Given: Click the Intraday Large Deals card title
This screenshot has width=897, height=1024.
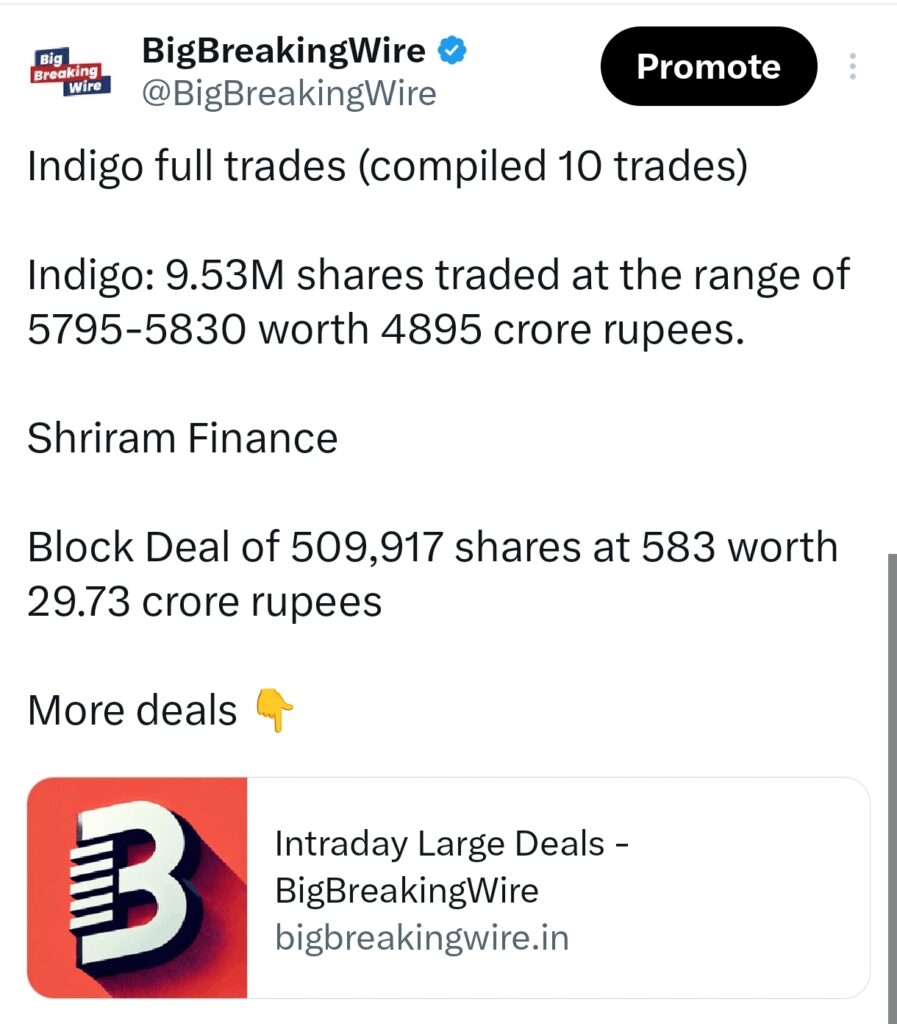Looking at the screenshot, I should pyautogui.click(x=452, y=866).
